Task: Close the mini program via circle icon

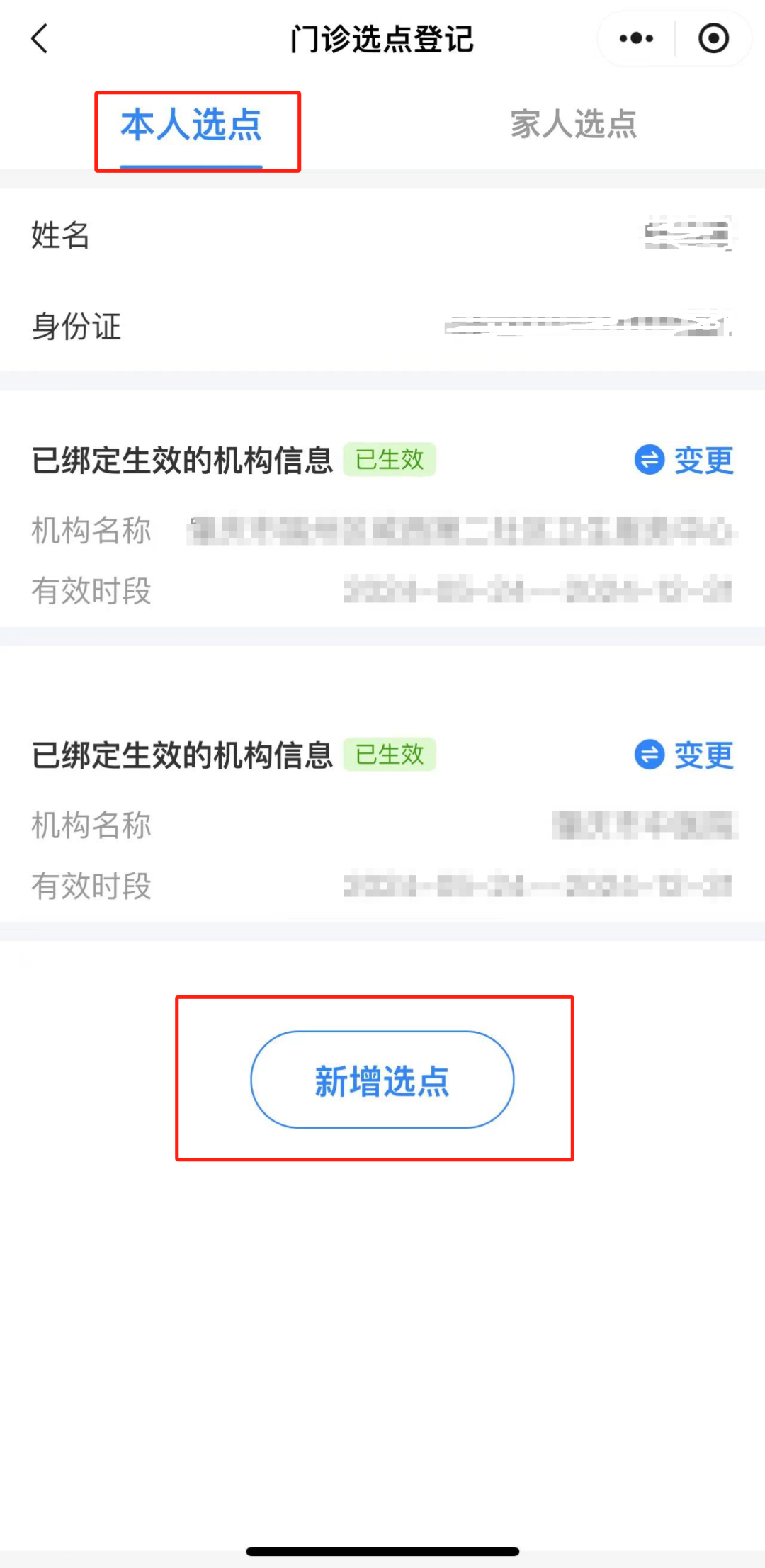Action: (x=713, y=39)
